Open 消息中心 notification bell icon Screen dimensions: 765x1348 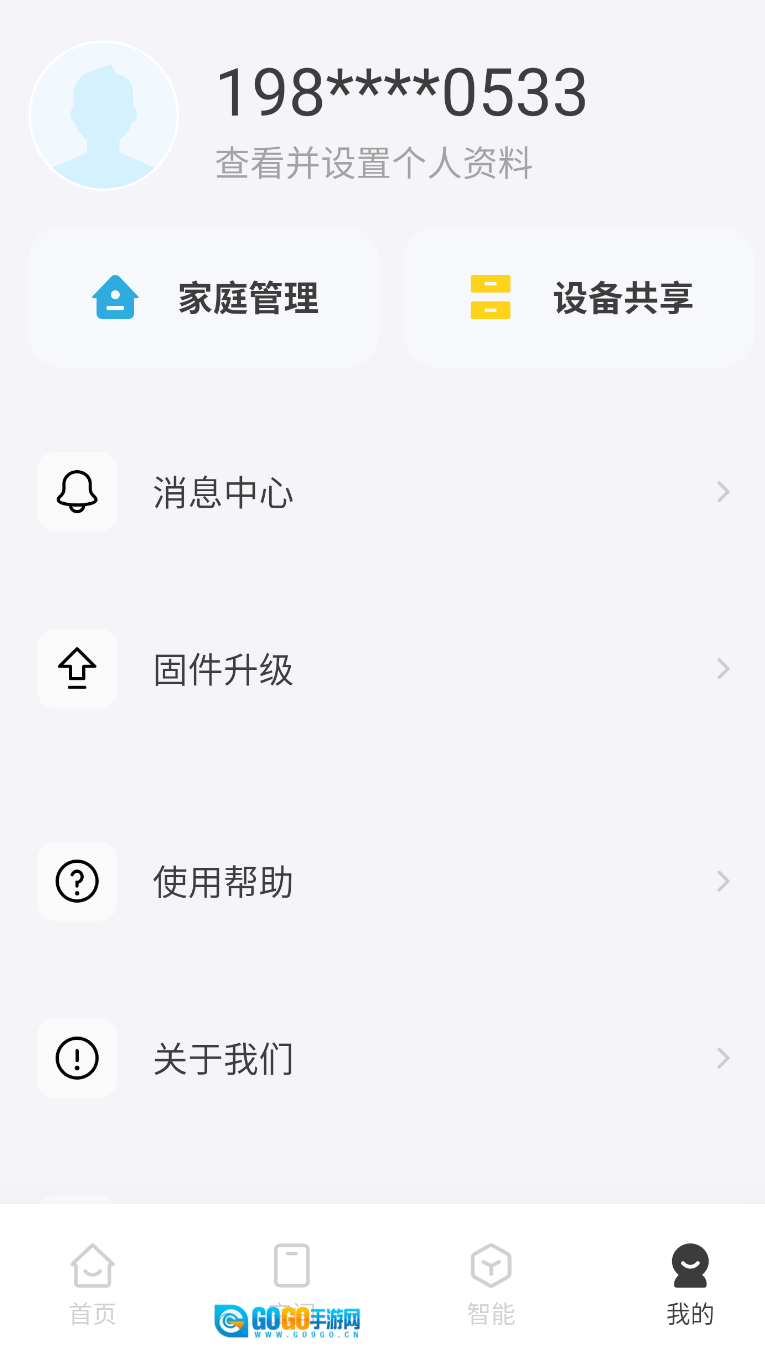[x=77, y=491]
